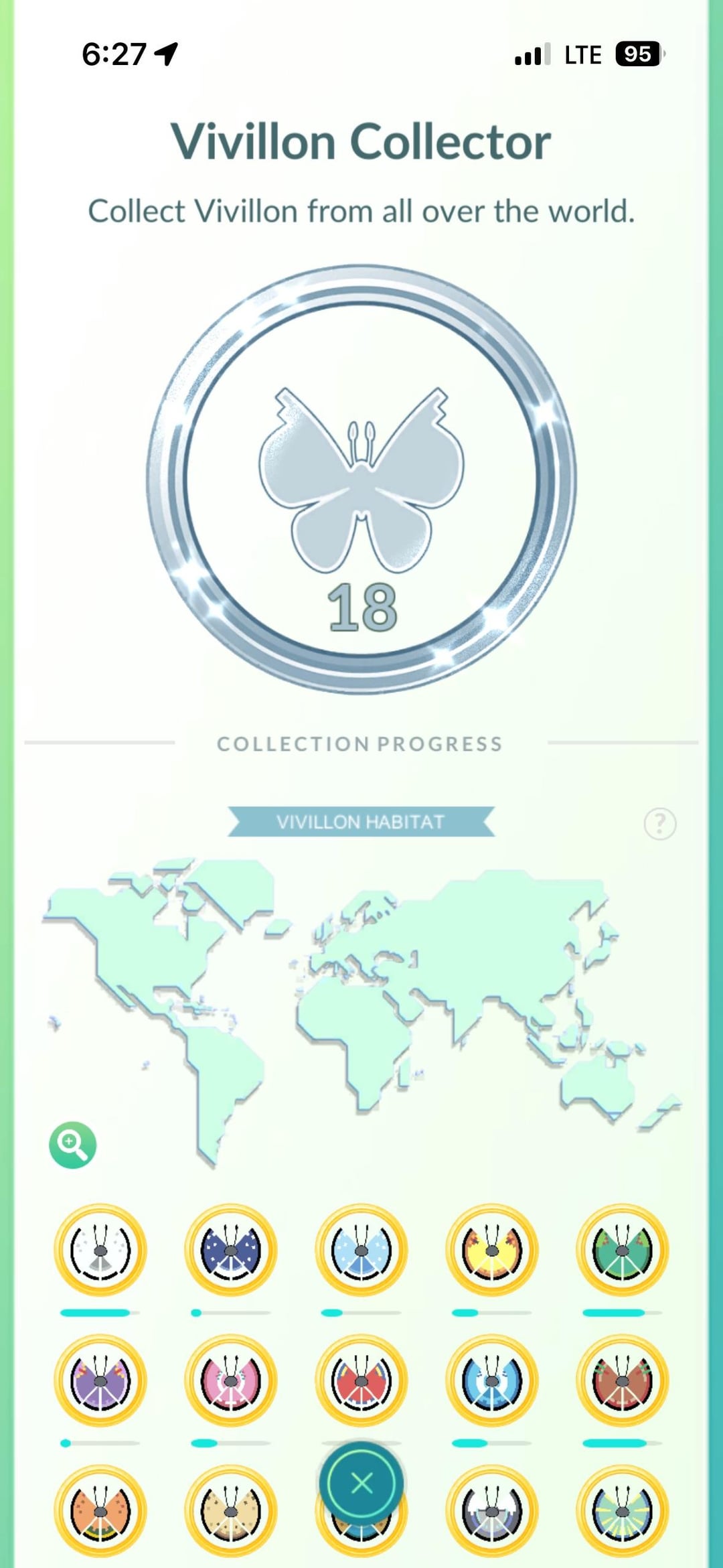The width and height of the screenshot is (723, 1568).
Task: Zoom in on the Vivillon habitat map
Action: (73, 1145)
